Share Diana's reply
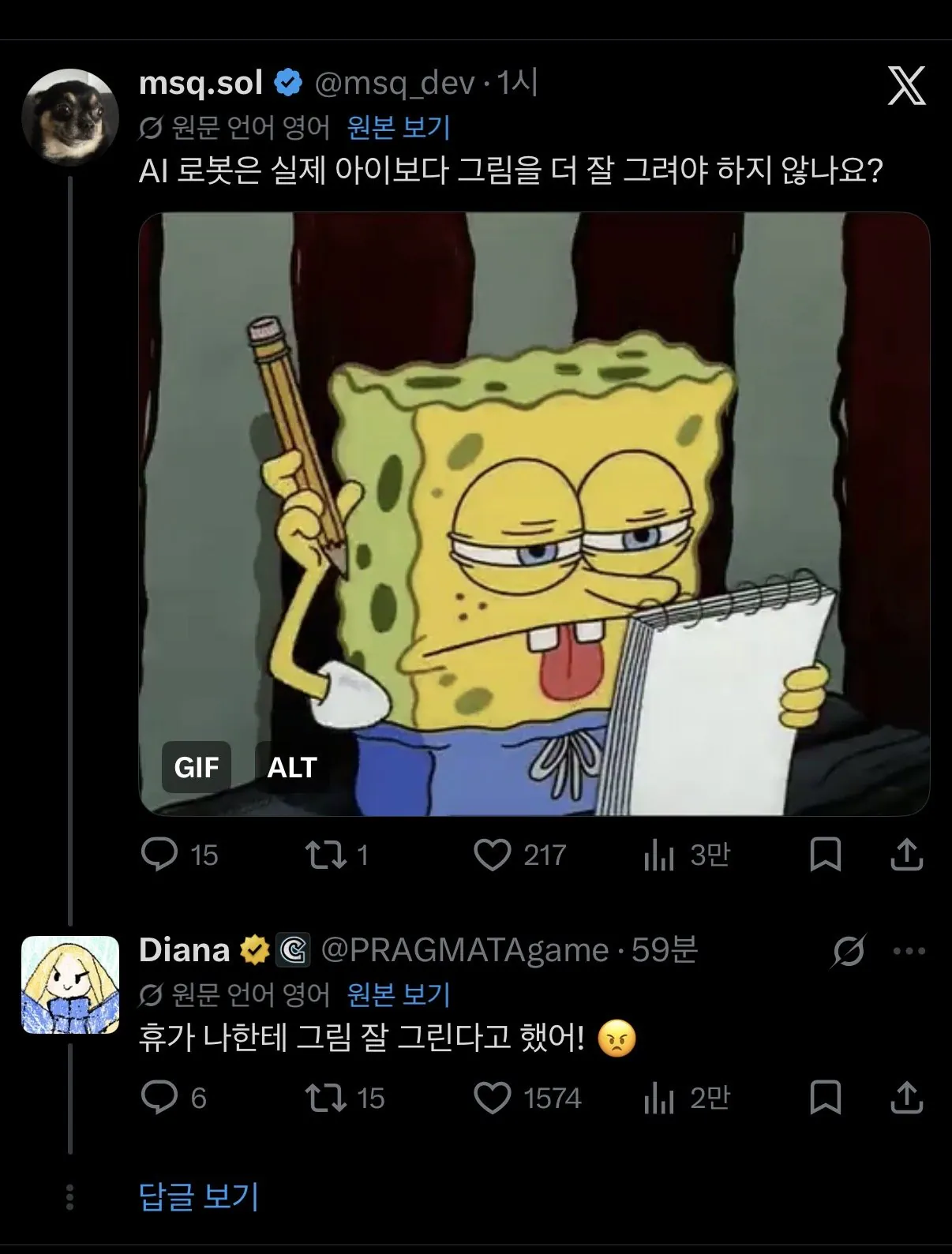Viewport: 952px width, 1254px height. [x=906, y=1098]
